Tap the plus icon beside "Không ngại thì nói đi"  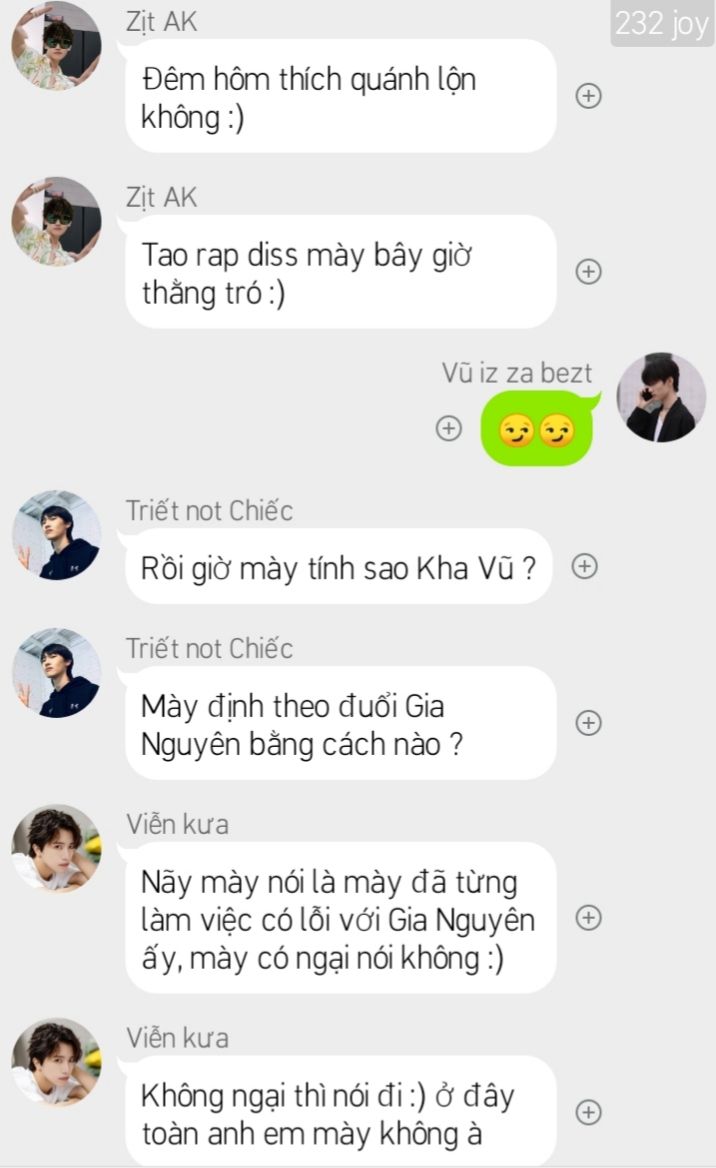pos(589,1112)
